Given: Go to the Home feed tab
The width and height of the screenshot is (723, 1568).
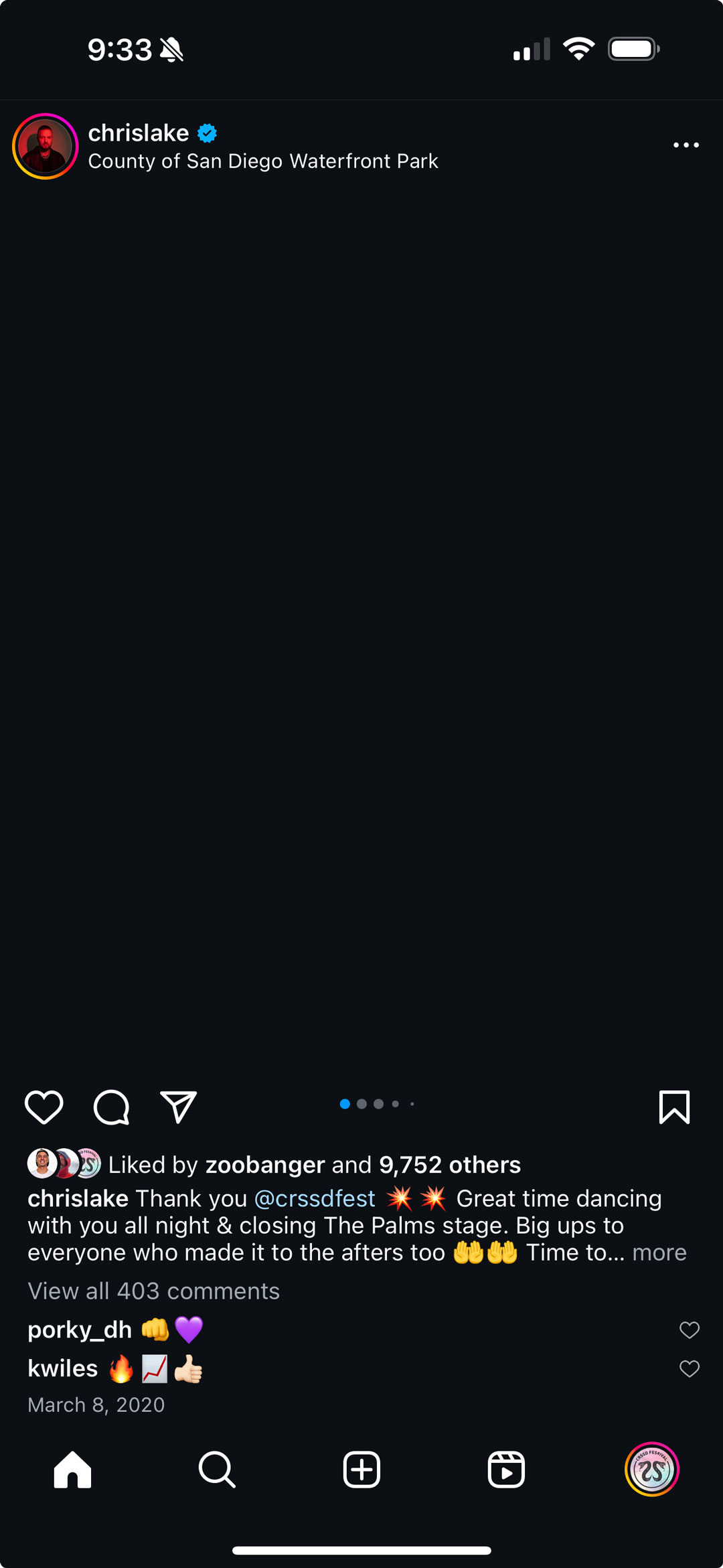Looking at the screenshot, I should click(72, 1470).
